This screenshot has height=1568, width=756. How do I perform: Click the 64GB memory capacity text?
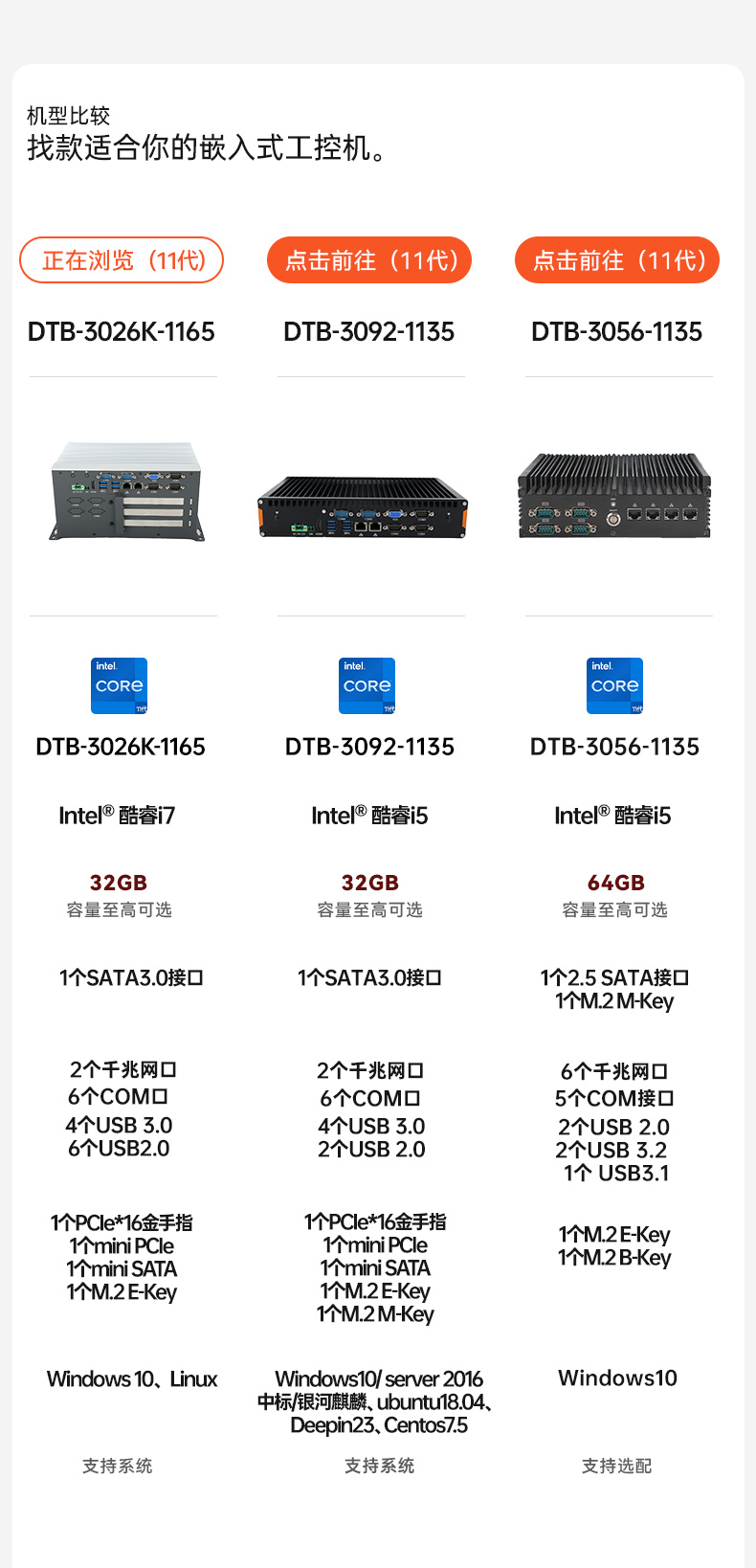click(615, 882)
